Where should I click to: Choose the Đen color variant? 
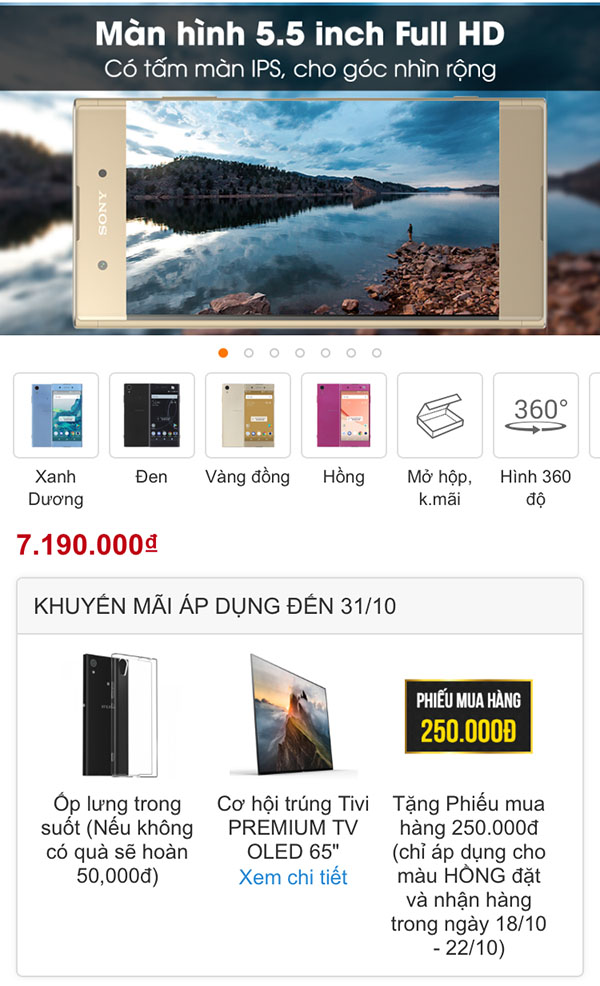click(152, 416)
